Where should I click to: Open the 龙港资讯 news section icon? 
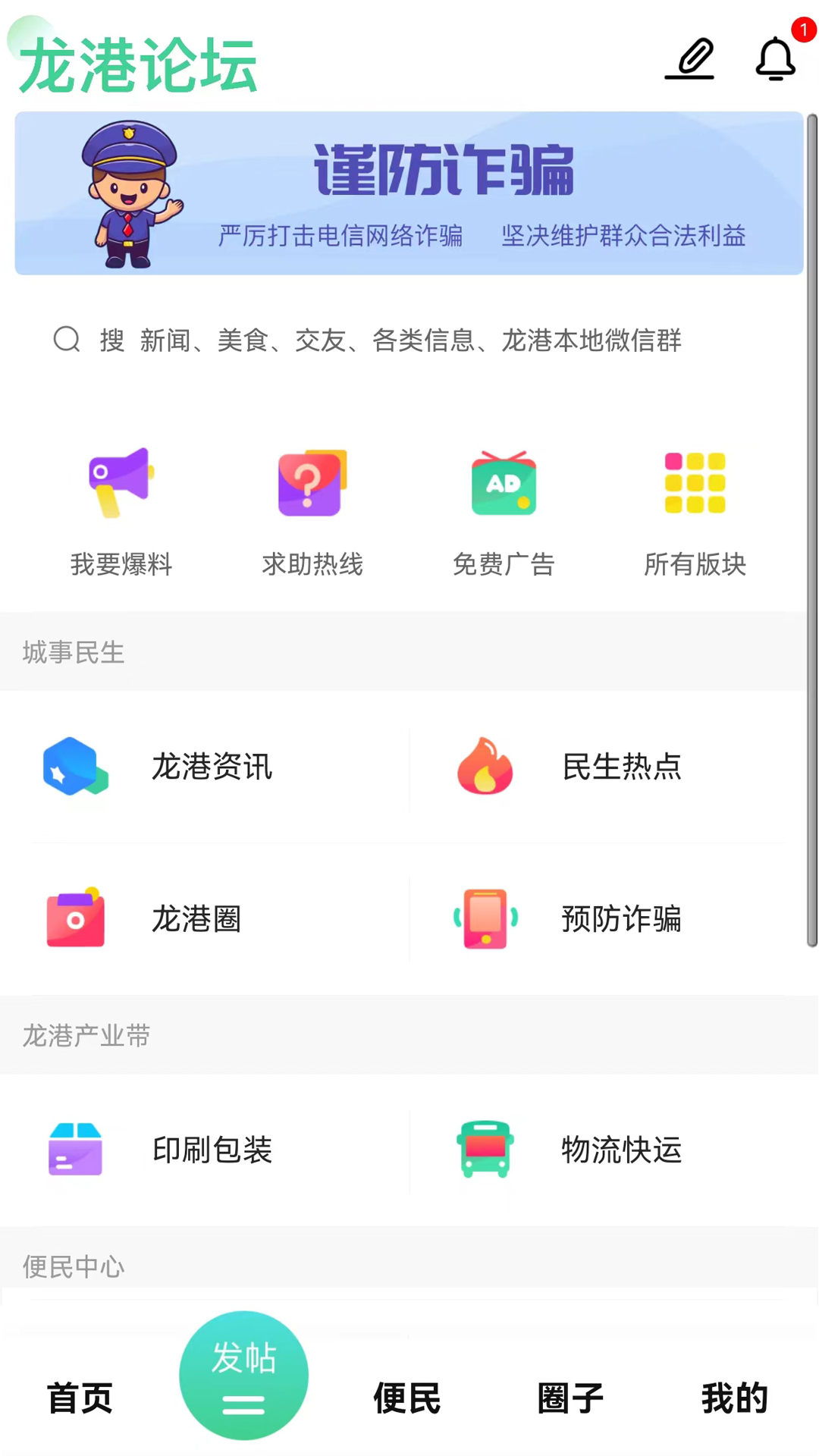pos(75,767)
